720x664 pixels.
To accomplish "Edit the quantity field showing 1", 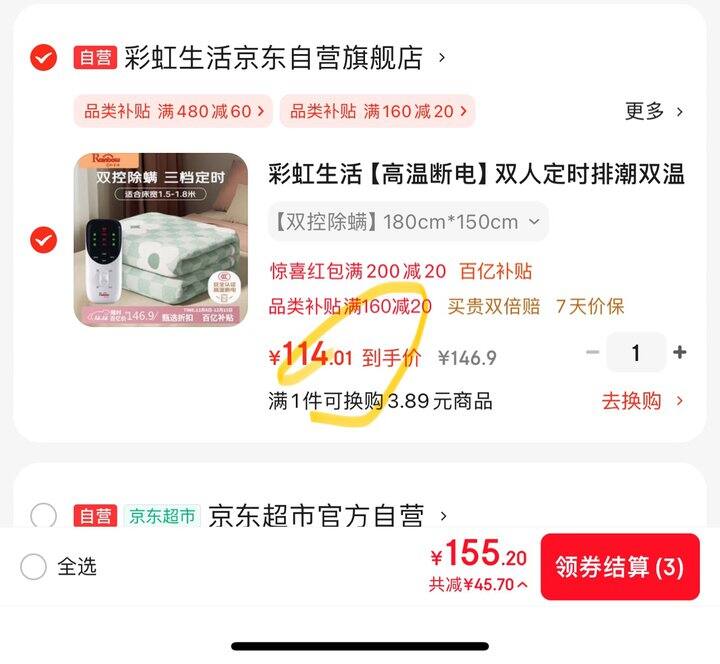I will [636, 352].
